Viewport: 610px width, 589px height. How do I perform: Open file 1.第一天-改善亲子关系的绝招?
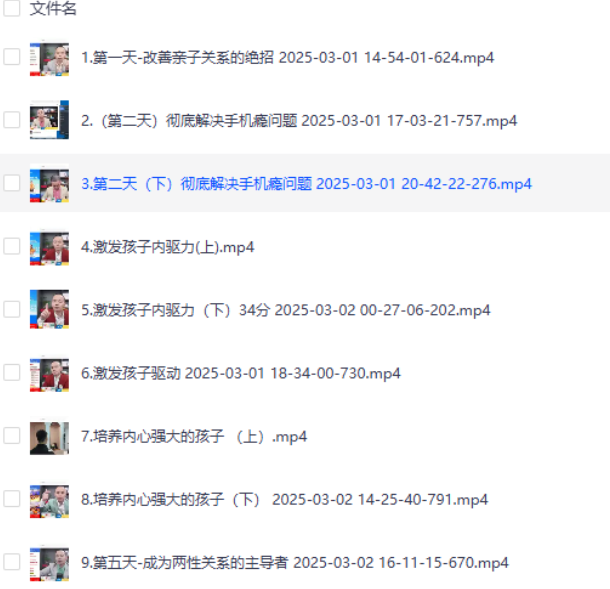click(287, 57)
